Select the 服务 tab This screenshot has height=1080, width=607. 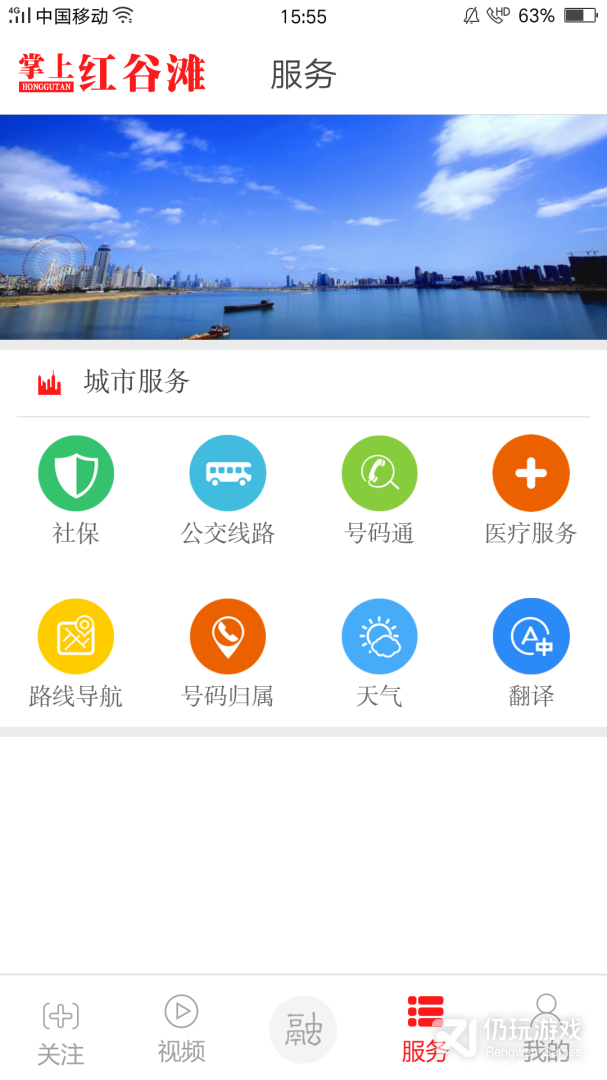pyautogui.click(x=425, y=1028)
